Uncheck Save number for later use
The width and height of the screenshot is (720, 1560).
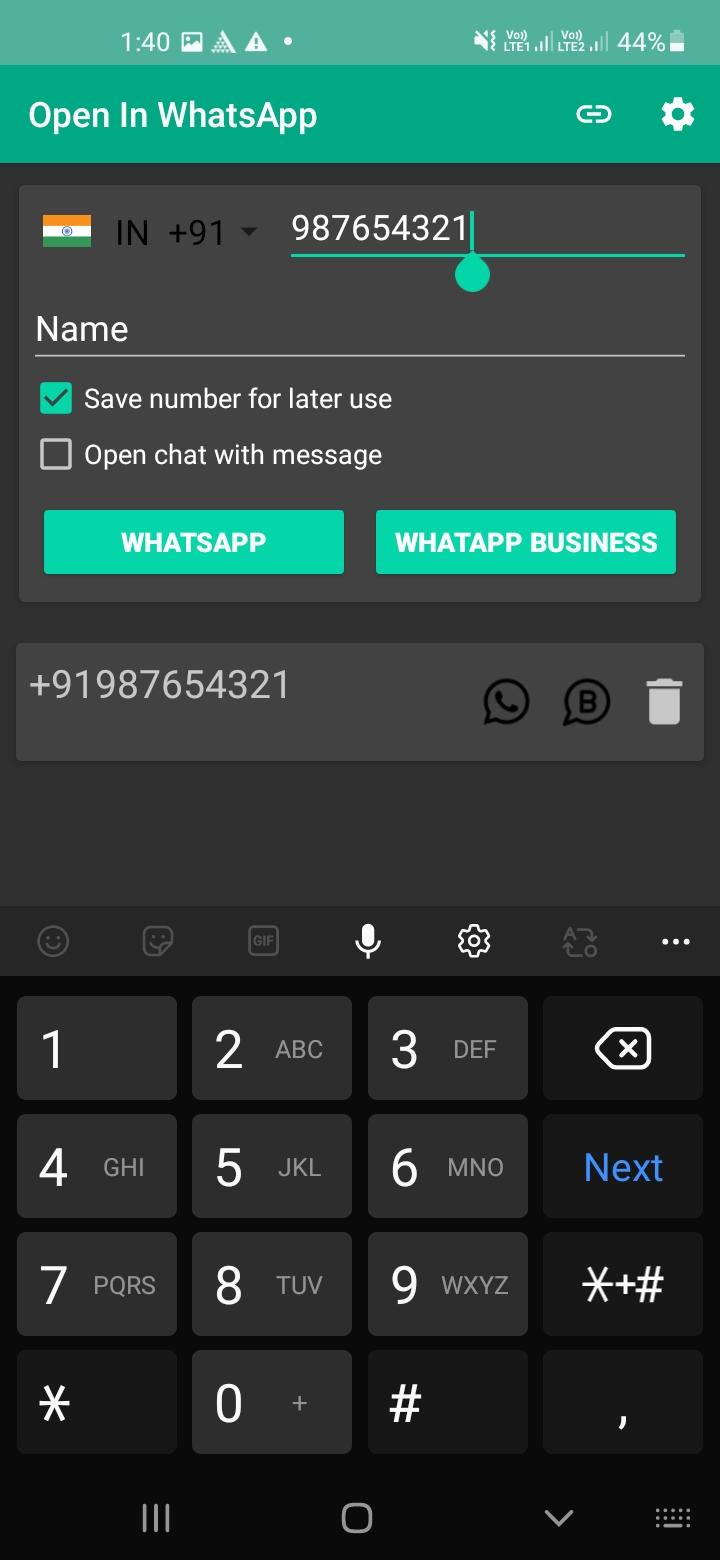[x=56, y=398]
